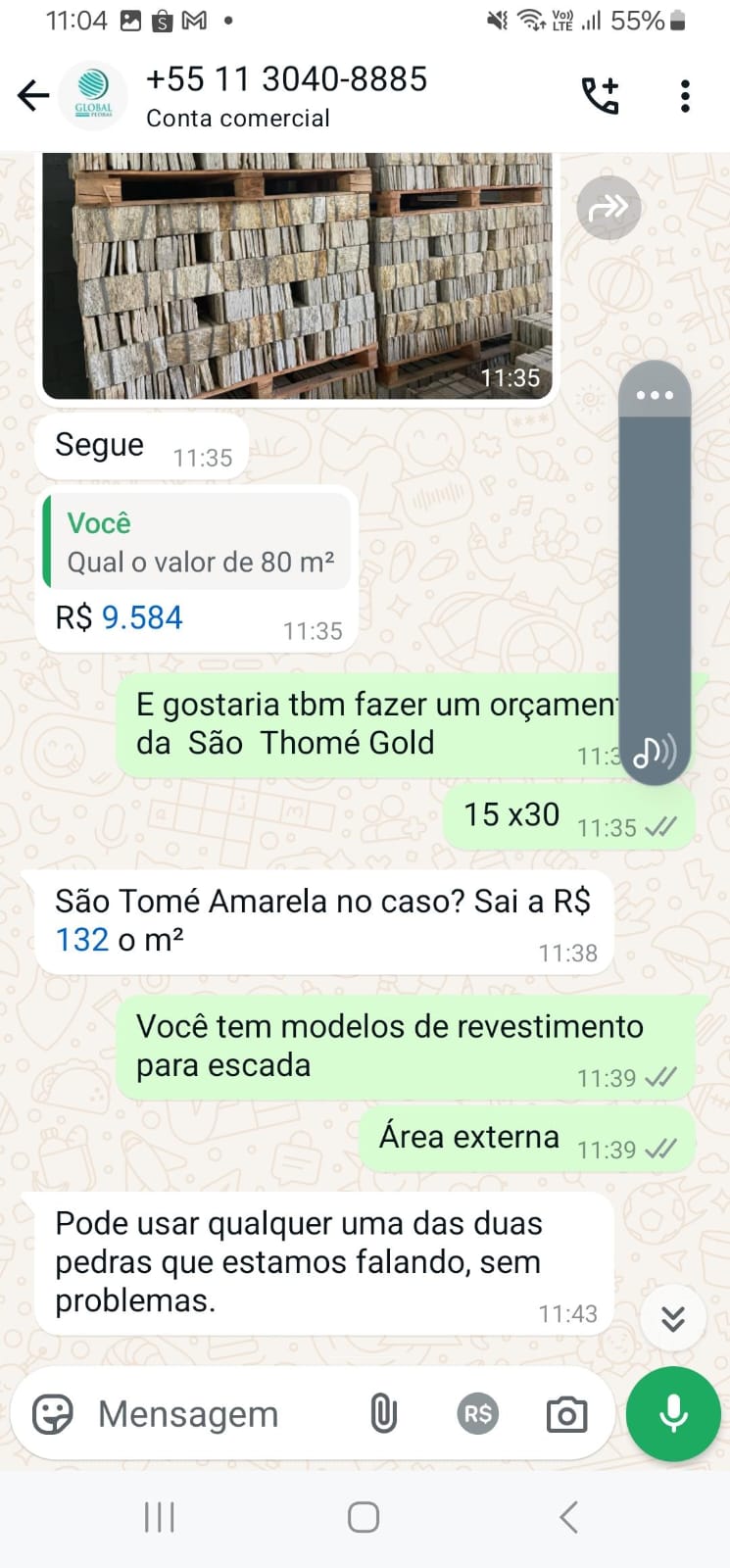Tap the R$ payment icon
The width and height of the screenshot is (730, 1568).
coord(477,1414)
